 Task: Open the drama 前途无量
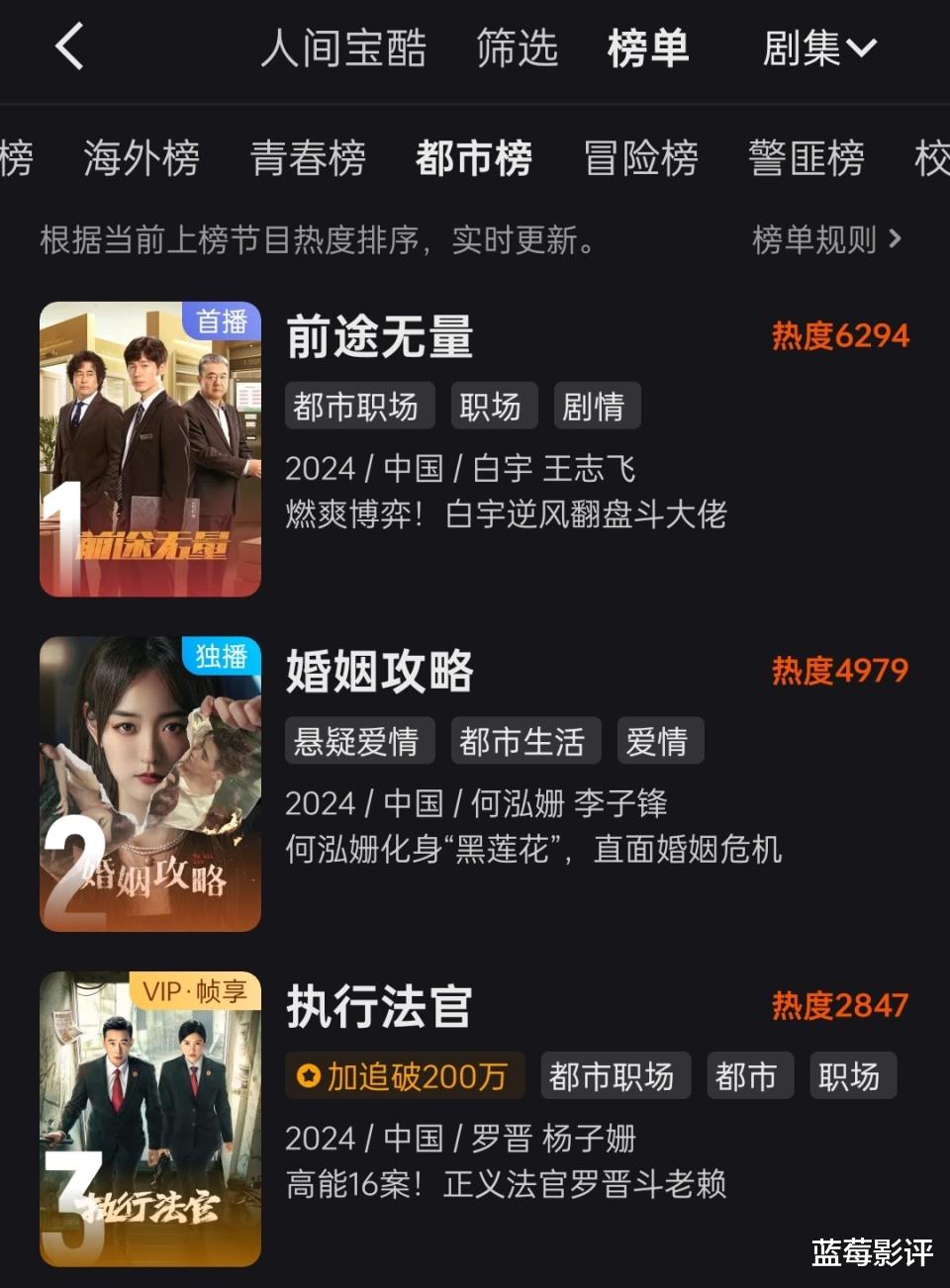pos(380,337)
